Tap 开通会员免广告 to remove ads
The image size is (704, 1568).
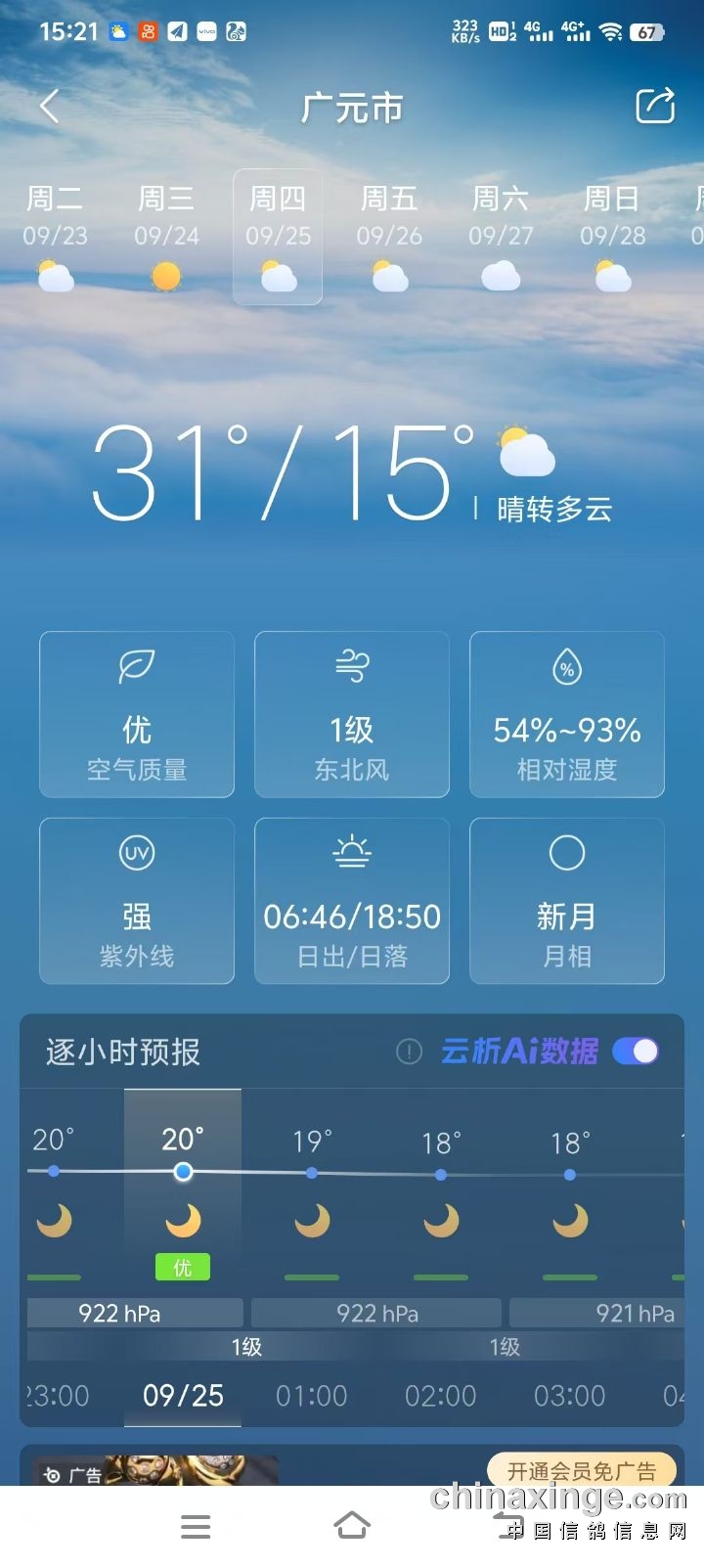point(581,1470)
